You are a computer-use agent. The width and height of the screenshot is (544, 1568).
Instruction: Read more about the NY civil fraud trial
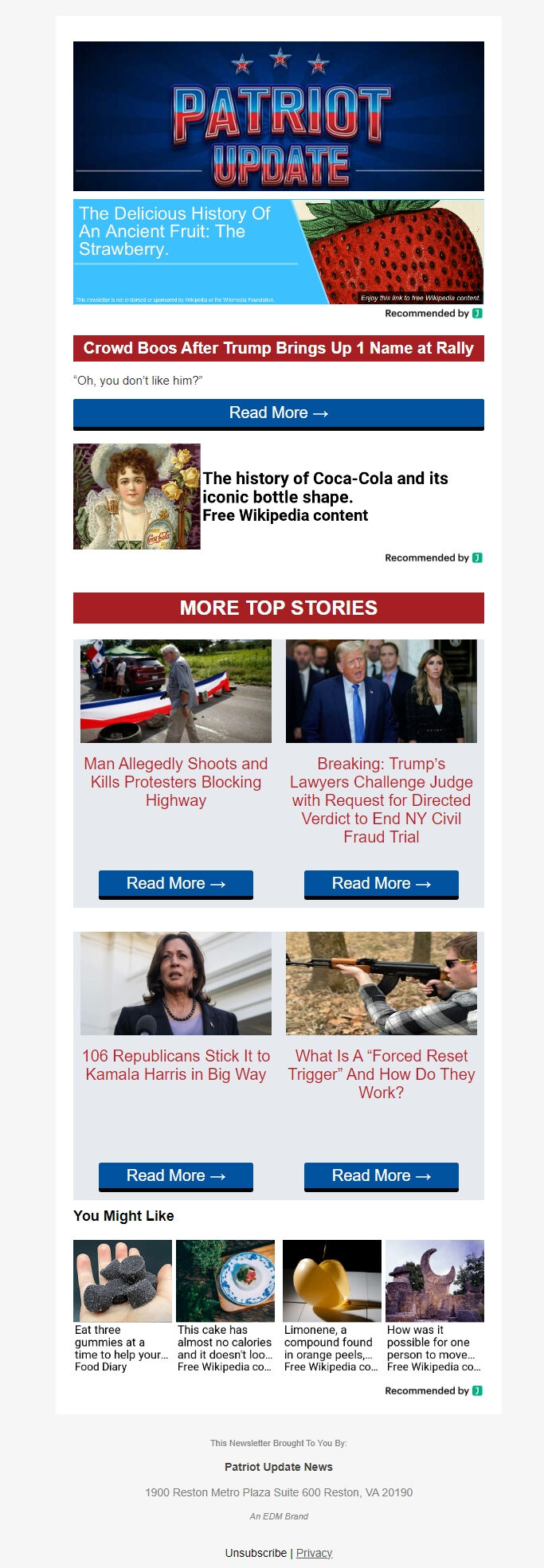pyautogui.click(x=382, y=883)
